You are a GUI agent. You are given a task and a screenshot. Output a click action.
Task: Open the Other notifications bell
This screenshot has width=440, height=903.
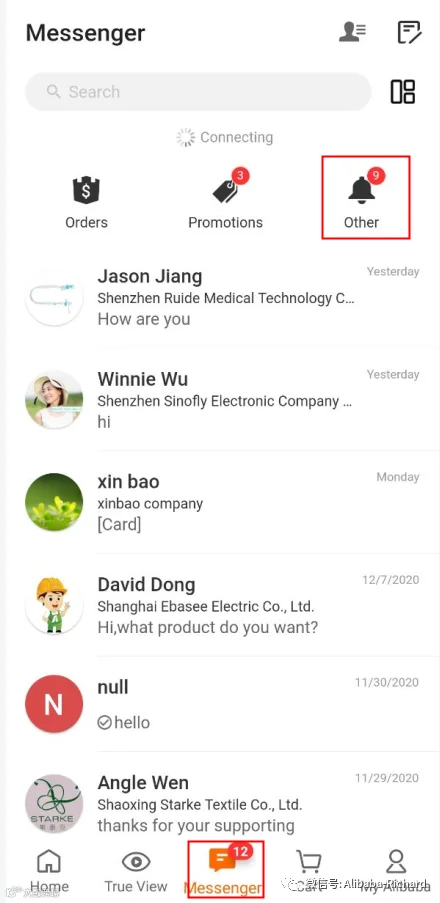366,198
